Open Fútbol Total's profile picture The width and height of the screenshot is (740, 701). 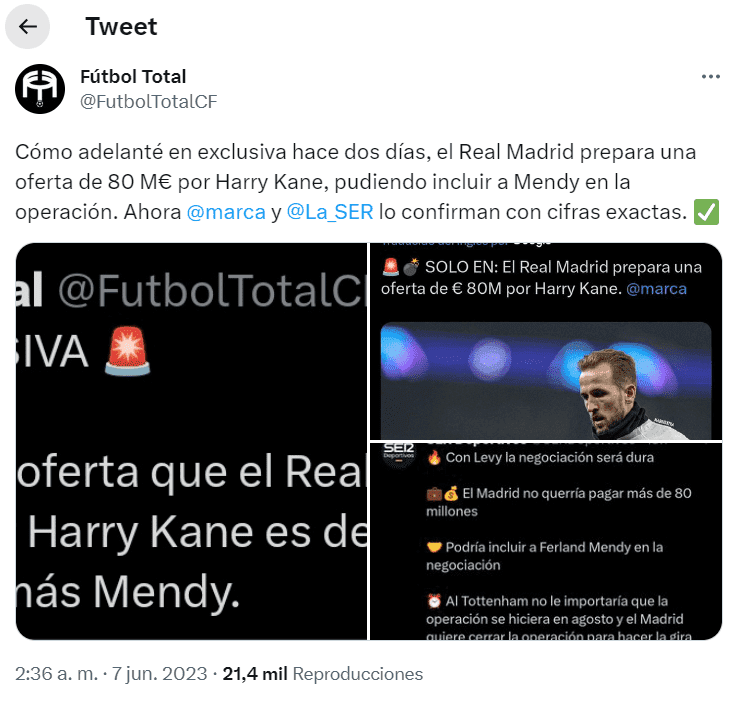tap(40, 89)
